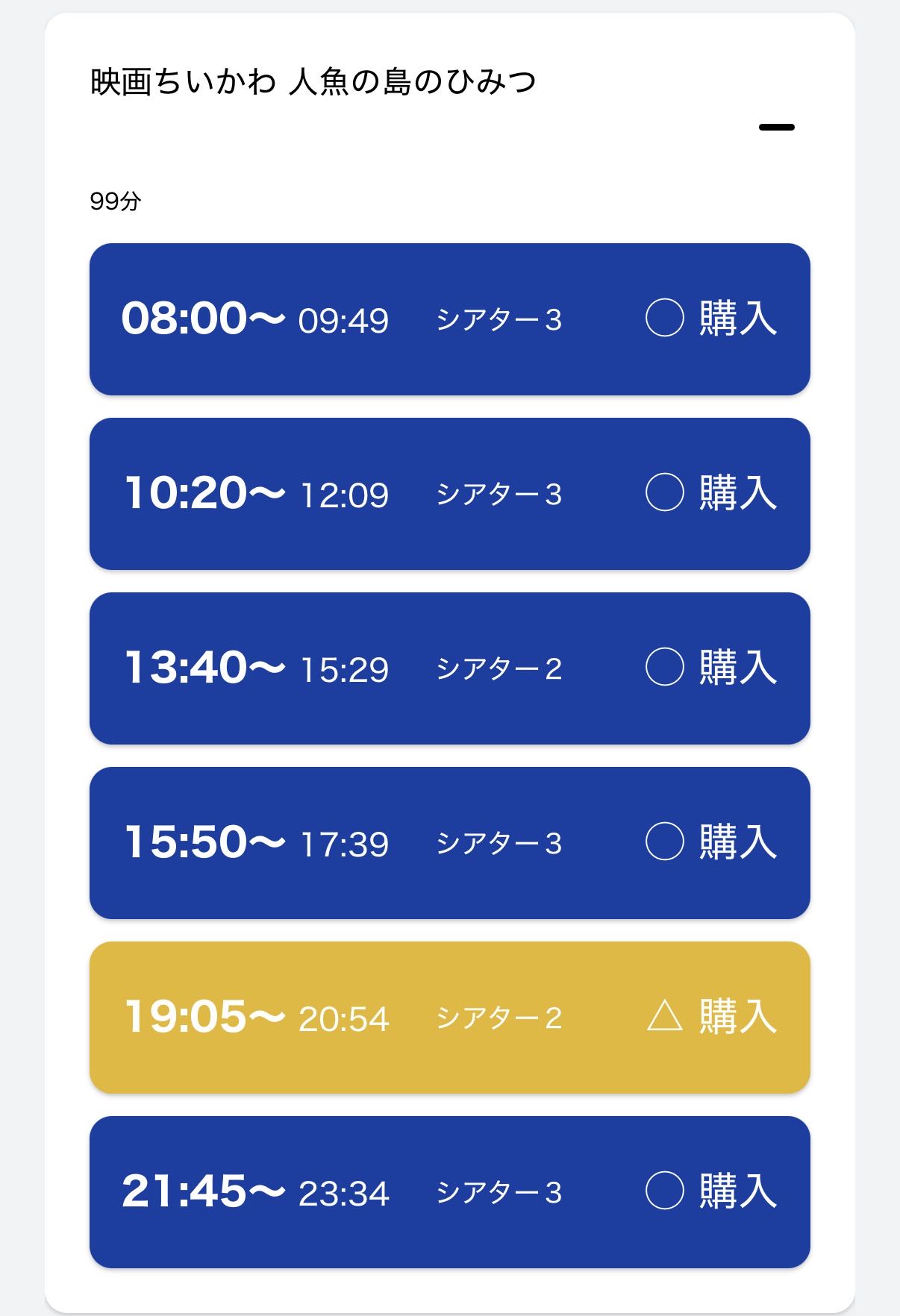This screenshot has height=1316, width=900.
Task: Select the 10:20 showtime in Theater 3
Action: click(450, 494)
